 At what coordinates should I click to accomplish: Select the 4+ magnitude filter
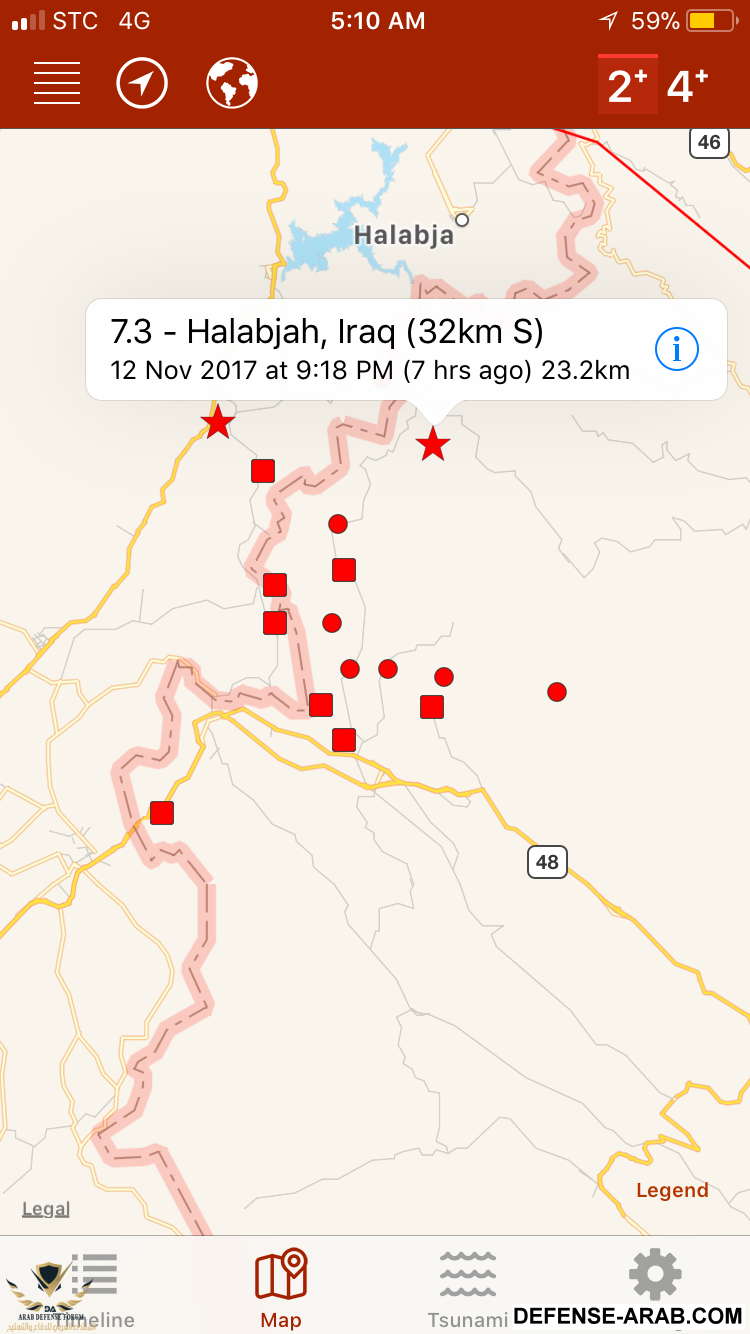[687, 86]
